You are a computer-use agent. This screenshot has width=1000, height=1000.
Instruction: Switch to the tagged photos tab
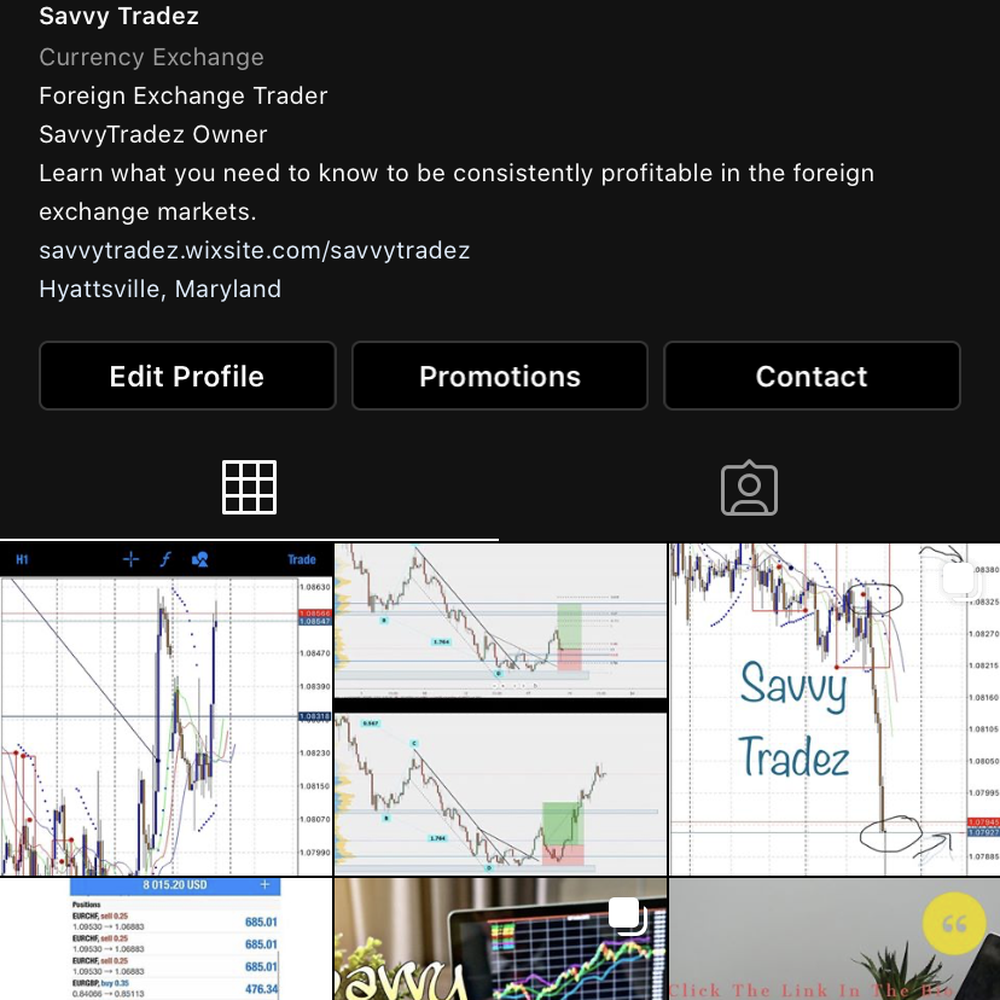[x=749, y=488]
